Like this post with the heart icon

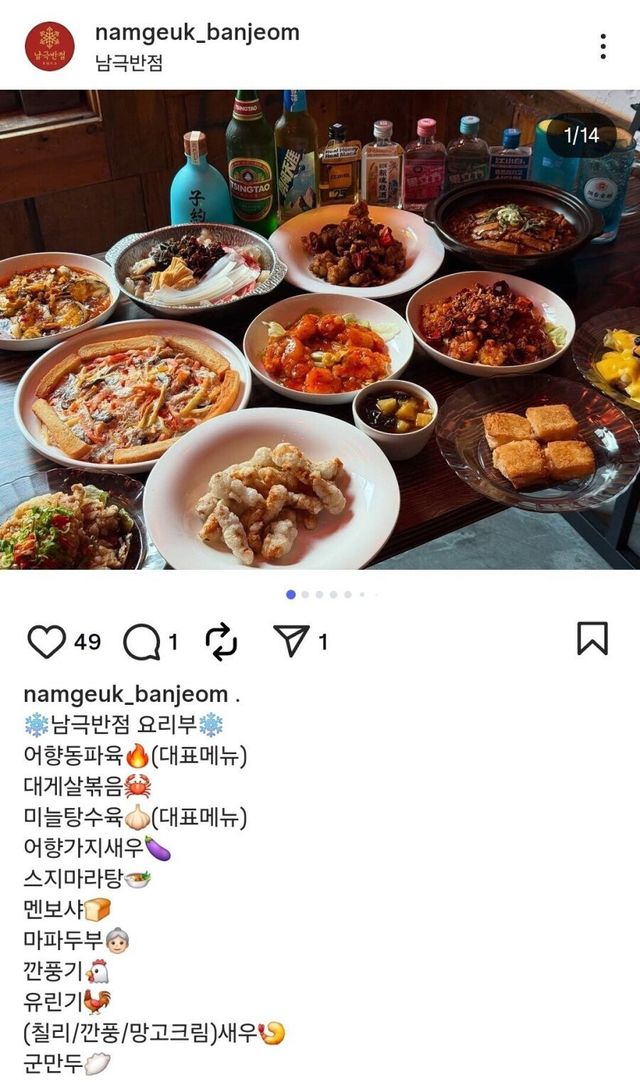point(46,641)
